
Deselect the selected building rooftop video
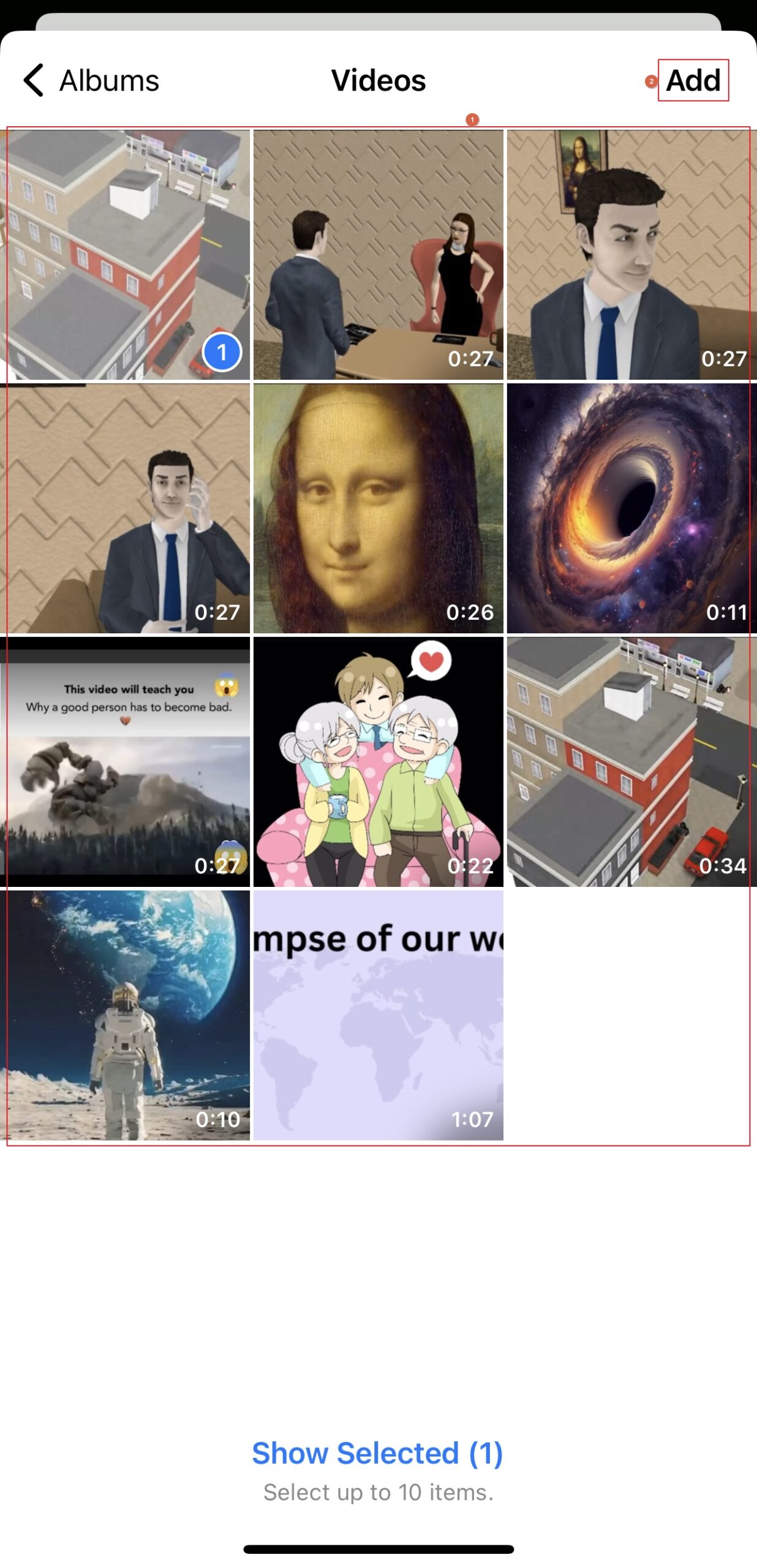point(125,254)
